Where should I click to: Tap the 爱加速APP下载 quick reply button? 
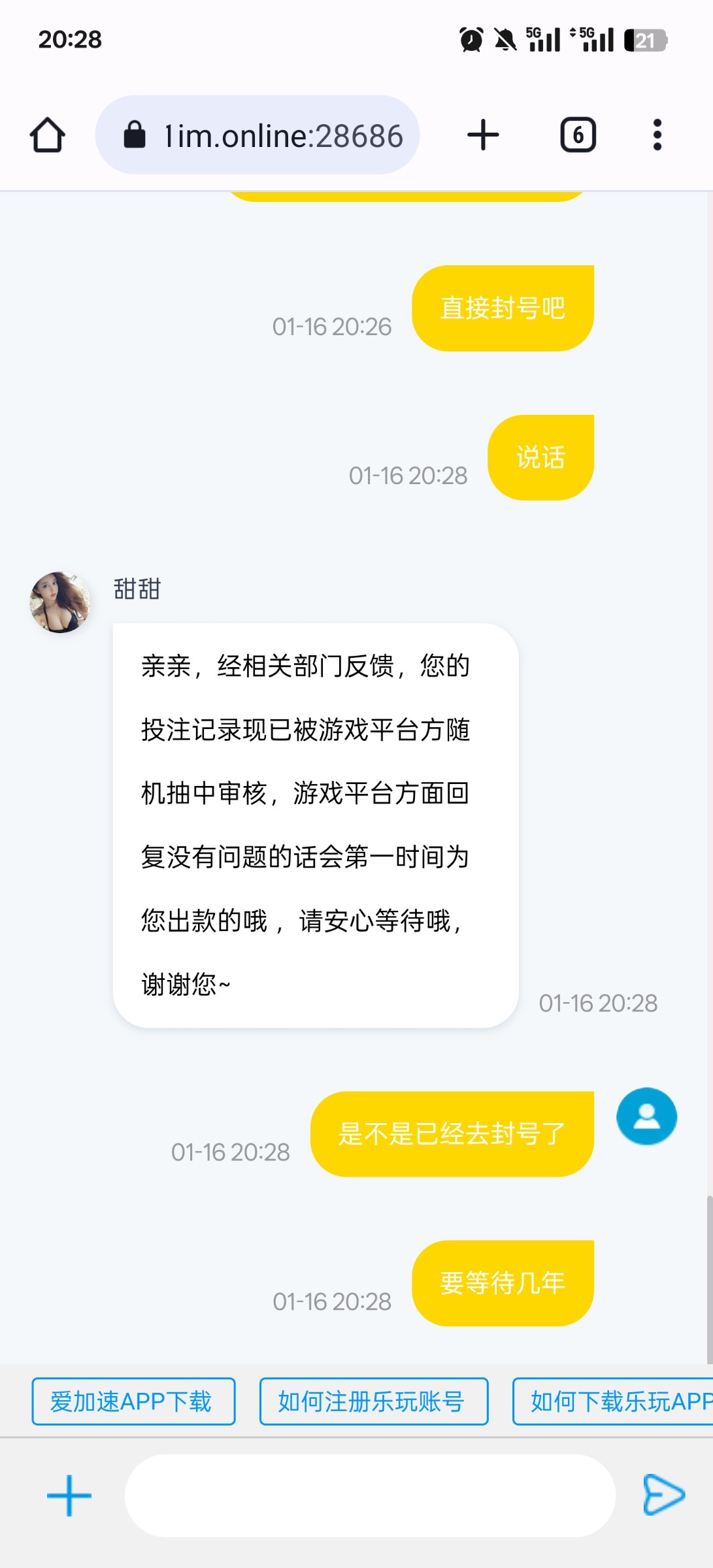(133, 1401)
